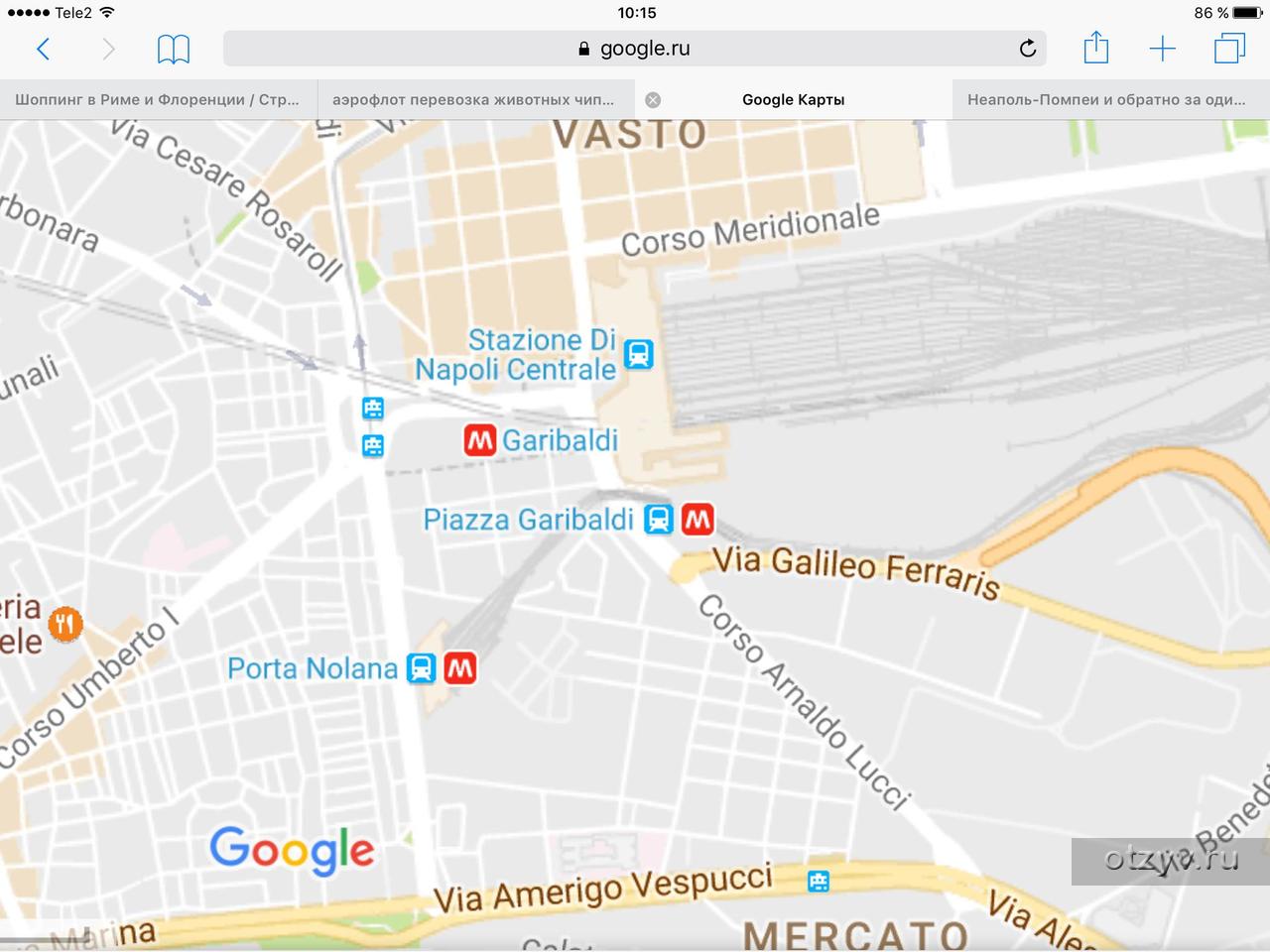The height and width of the screenshot is (952, 1270).
Task: Reload the current page
Action: pyautogui.click(x=1028, y=49)
